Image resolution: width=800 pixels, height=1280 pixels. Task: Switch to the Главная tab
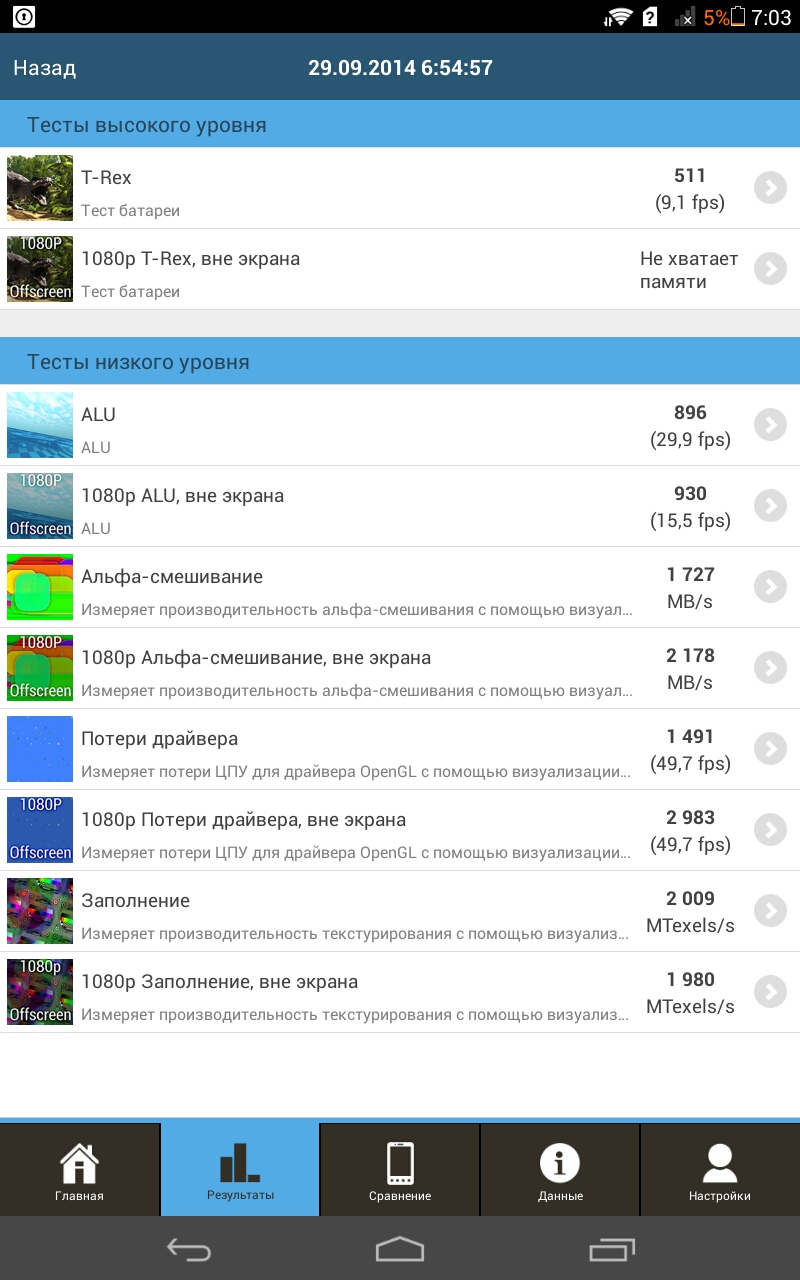click(x=80, y=1170)
